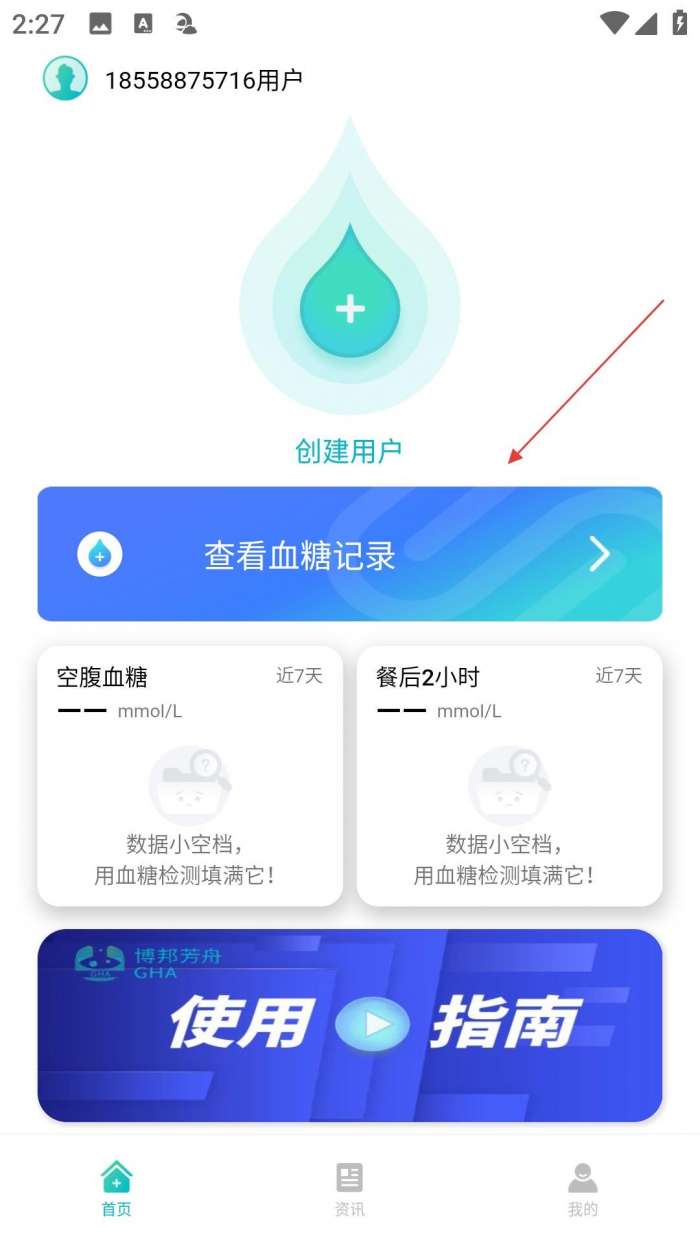Open 查看血糖记录 blood sugar records
Screen dimensions: 700x1244
pyautogui.click(x=350, y=554)
